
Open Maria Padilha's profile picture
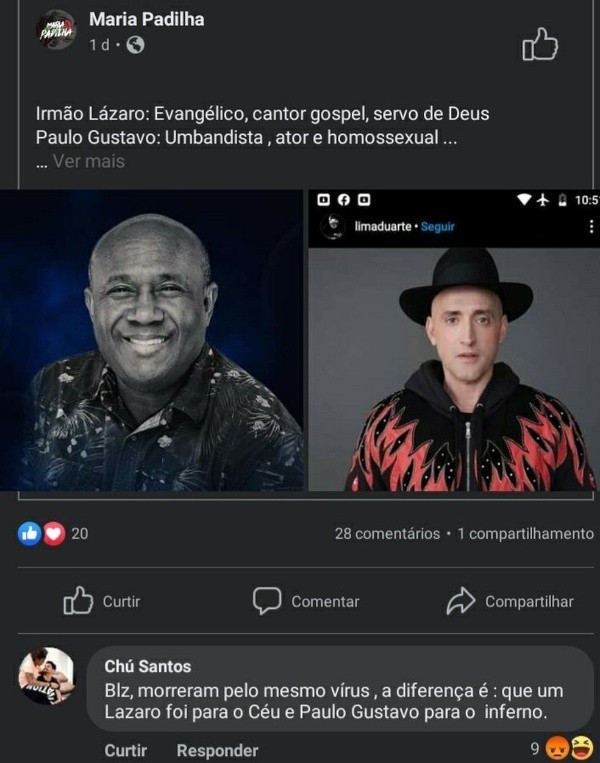pos(56,30)
